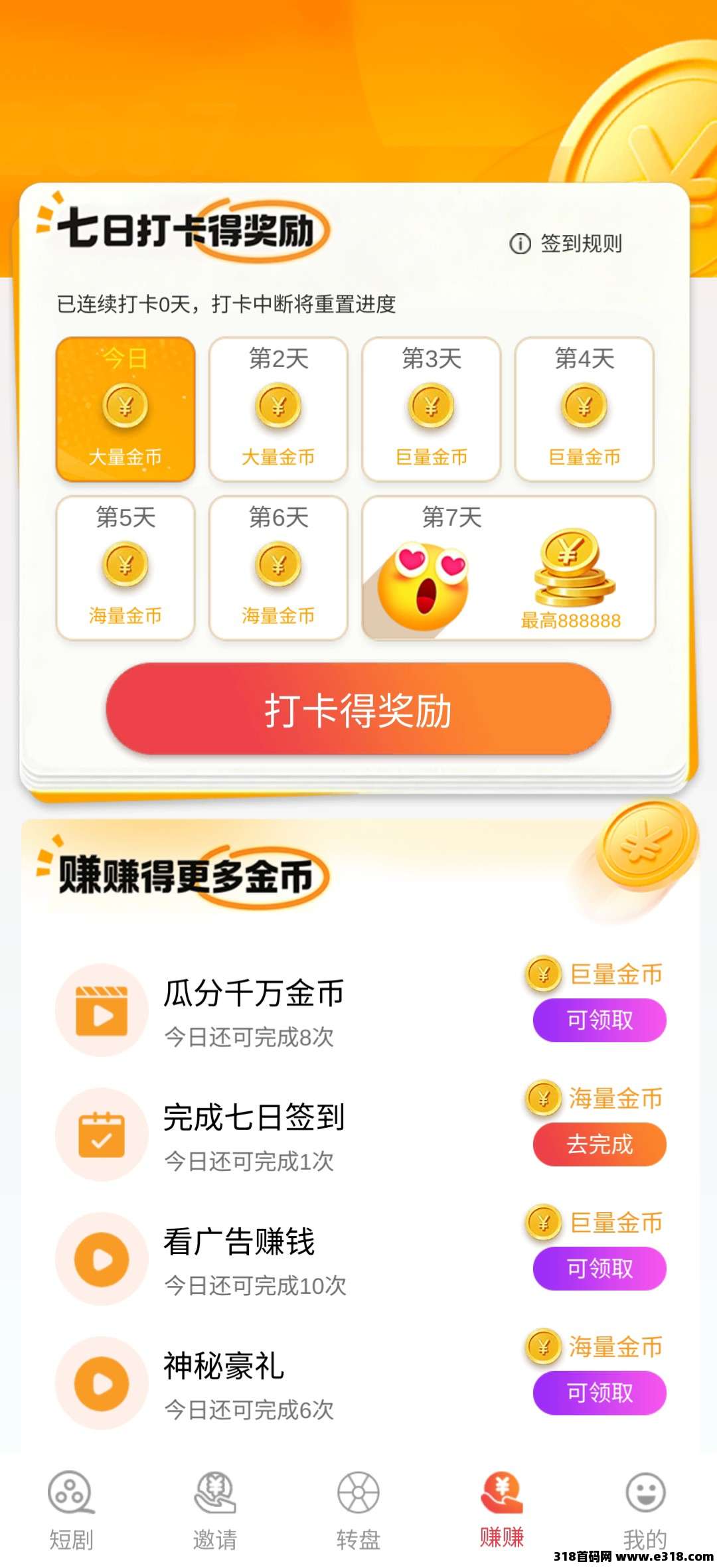Image resolution: width=717 pixels, height=1568 pixels.
Task: Claim reward for 瓜分千万金币
Action: [x=599, y=1020]
